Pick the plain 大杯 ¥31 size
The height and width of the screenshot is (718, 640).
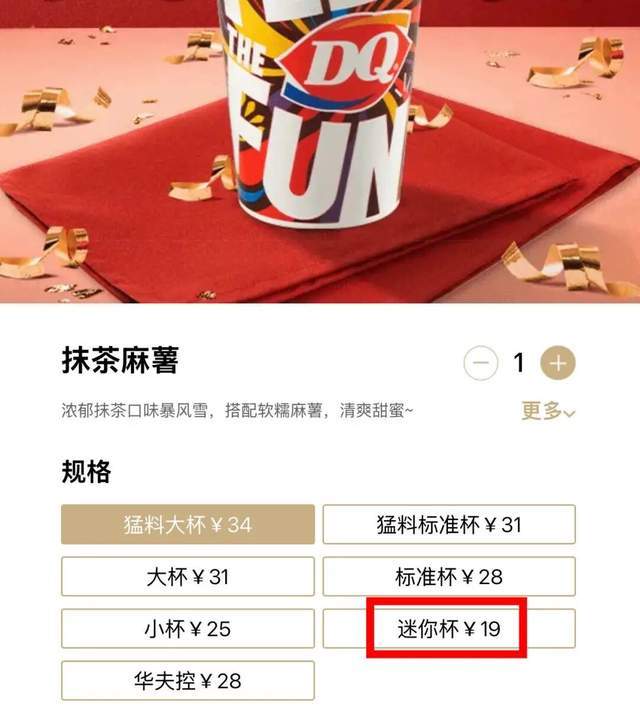(x=188, y=577)
